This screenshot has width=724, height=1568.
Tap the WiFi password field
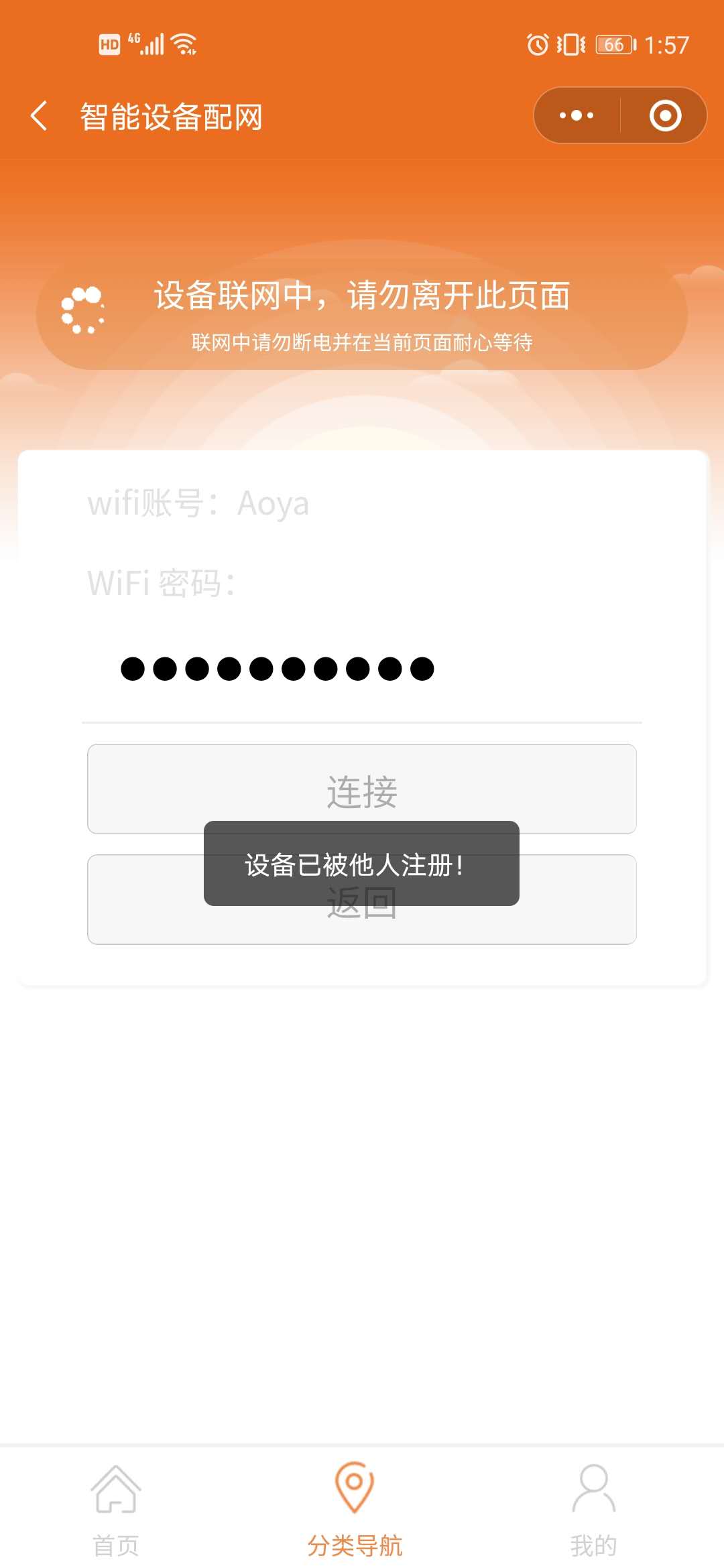(362, 669)
